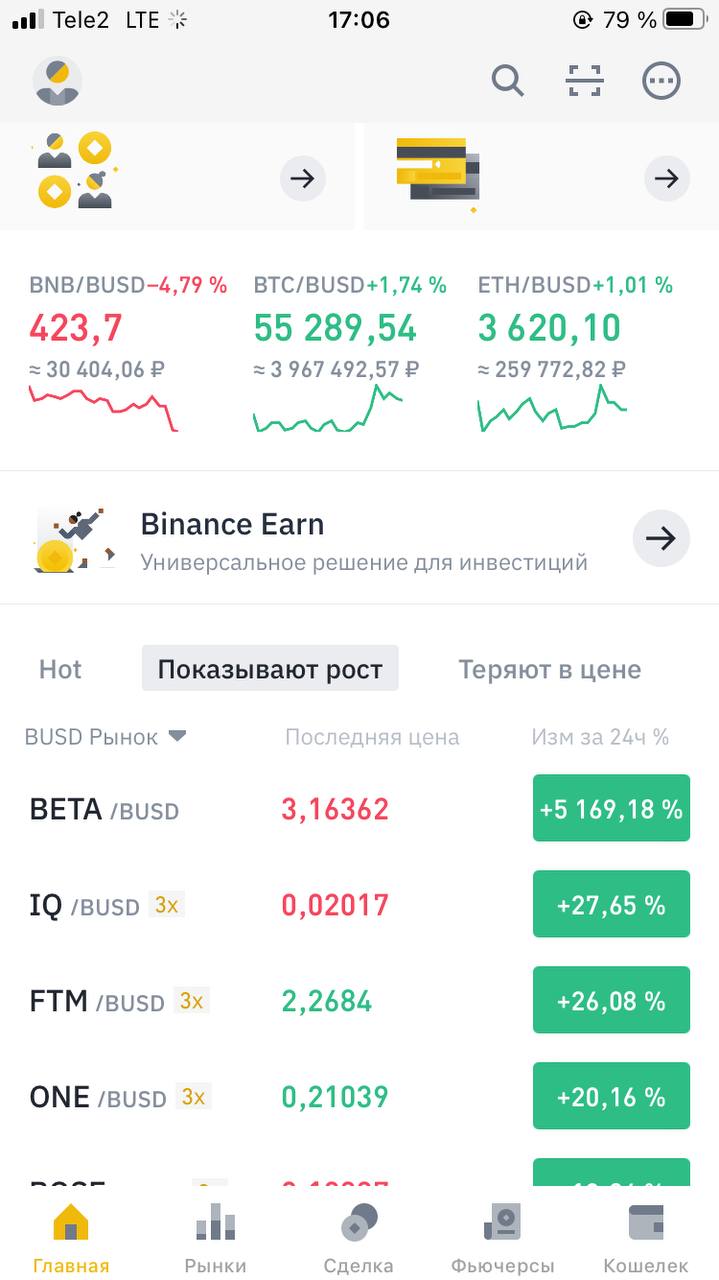Expand the BUSD Рынок dropdown

coord(105,737)
